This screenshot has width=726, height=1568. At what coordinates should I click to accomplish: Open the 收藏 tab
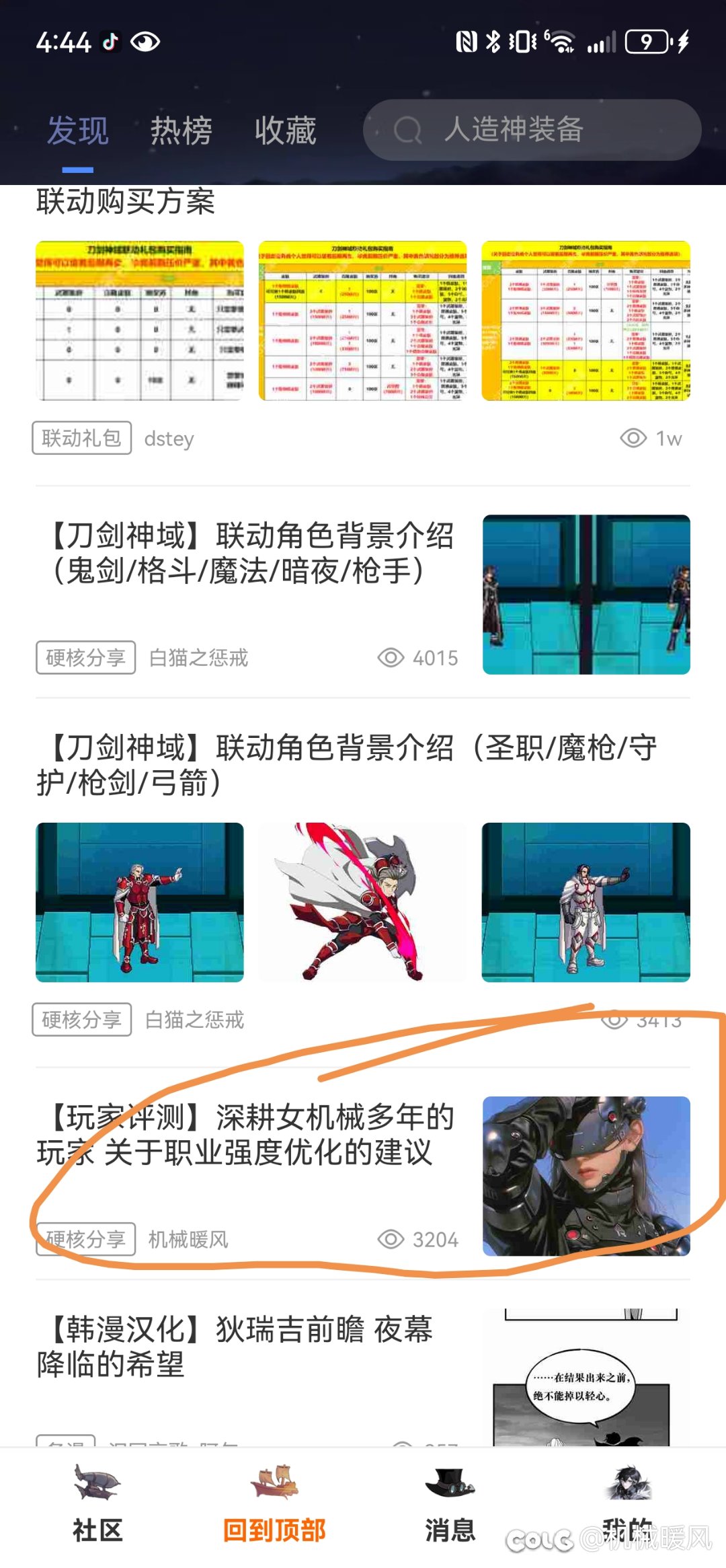click(284, 130)
